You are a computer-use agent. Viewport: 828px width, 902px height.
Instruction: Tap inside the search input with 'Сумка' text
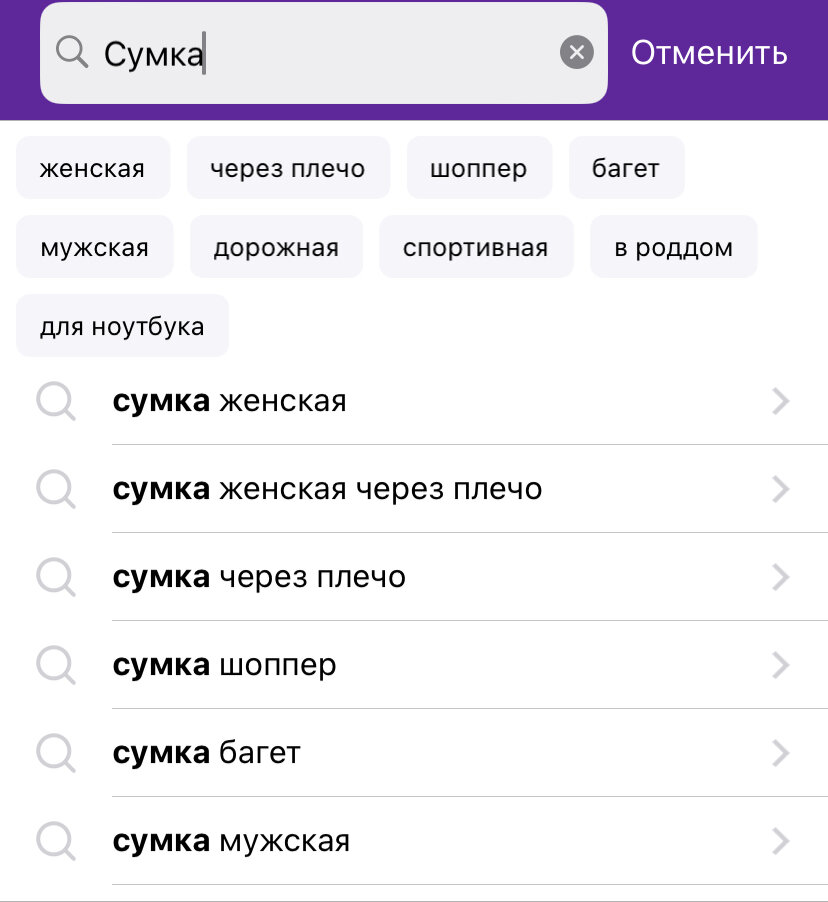click(x=300, y=52)
